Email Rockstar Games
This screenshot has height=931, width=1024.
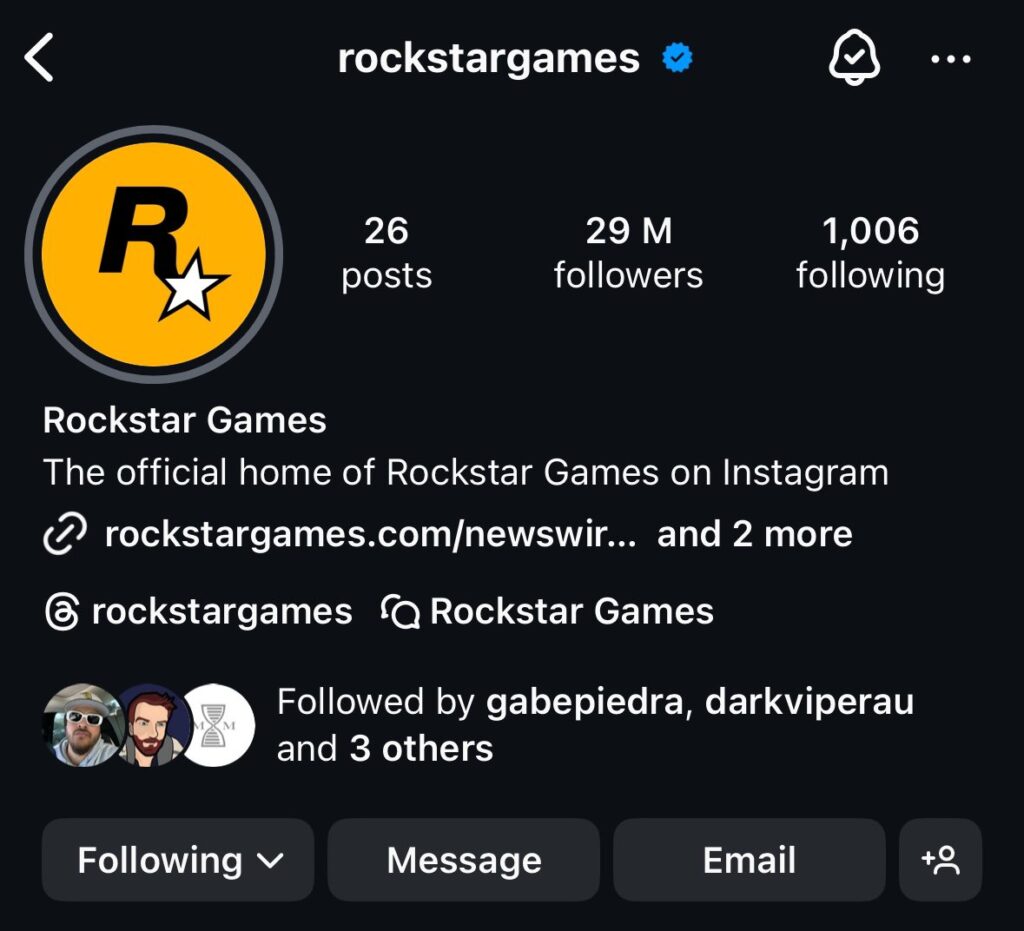pyautogui.click(x=749, y=860)
